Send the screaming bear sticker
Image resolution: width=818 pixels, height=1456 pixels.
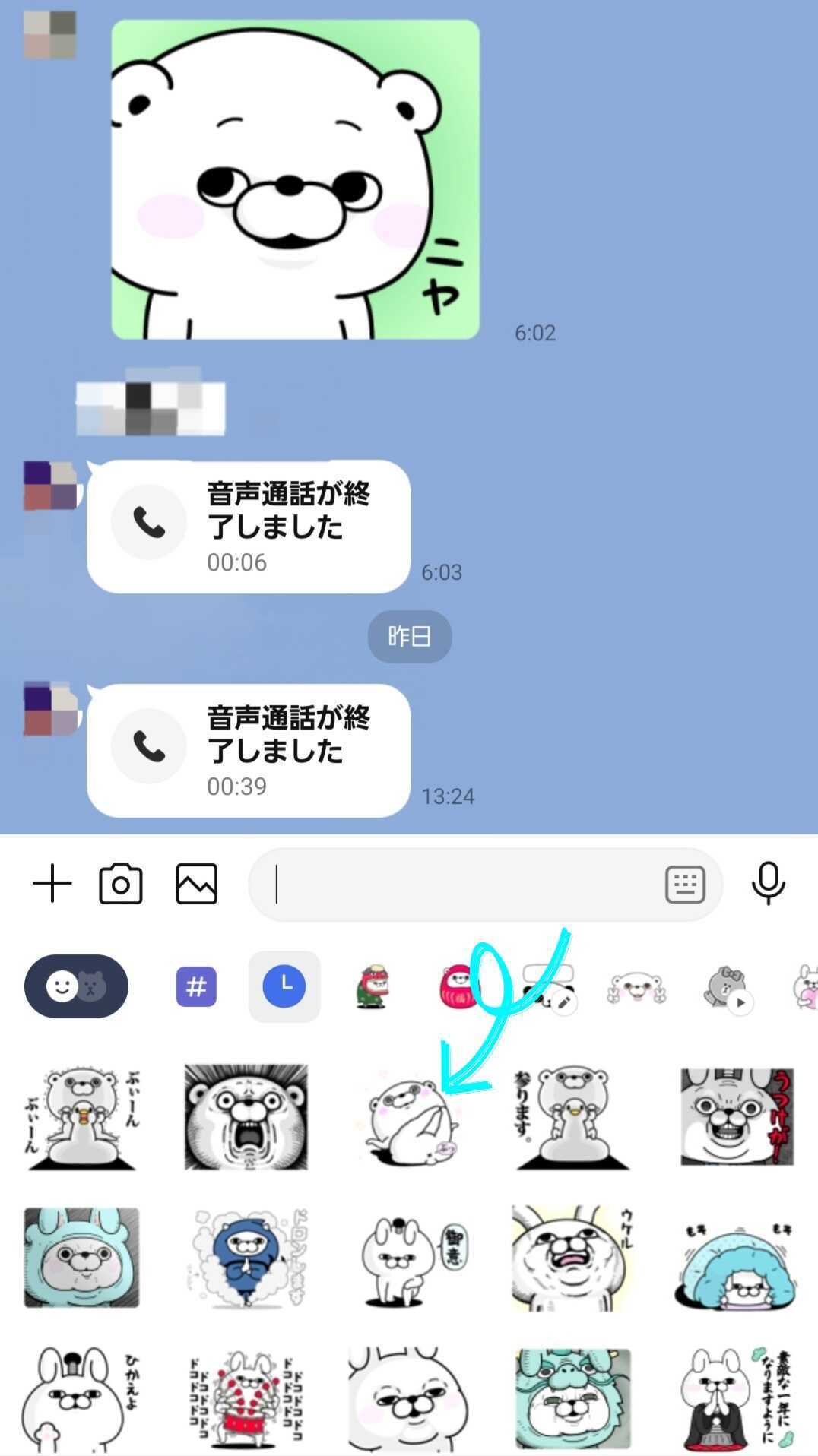click(246, 1117)
